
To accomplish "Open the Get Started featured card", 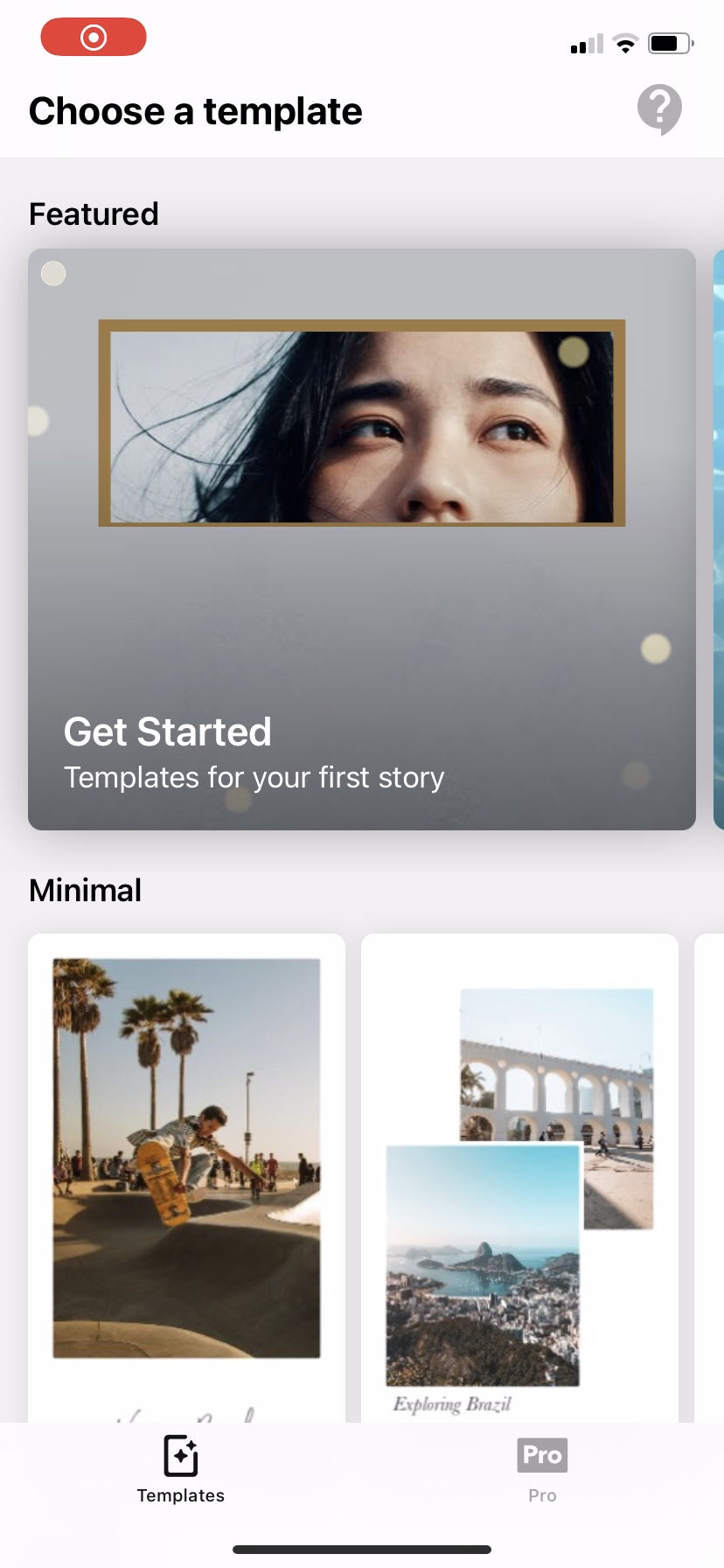I will coord(362,539).
